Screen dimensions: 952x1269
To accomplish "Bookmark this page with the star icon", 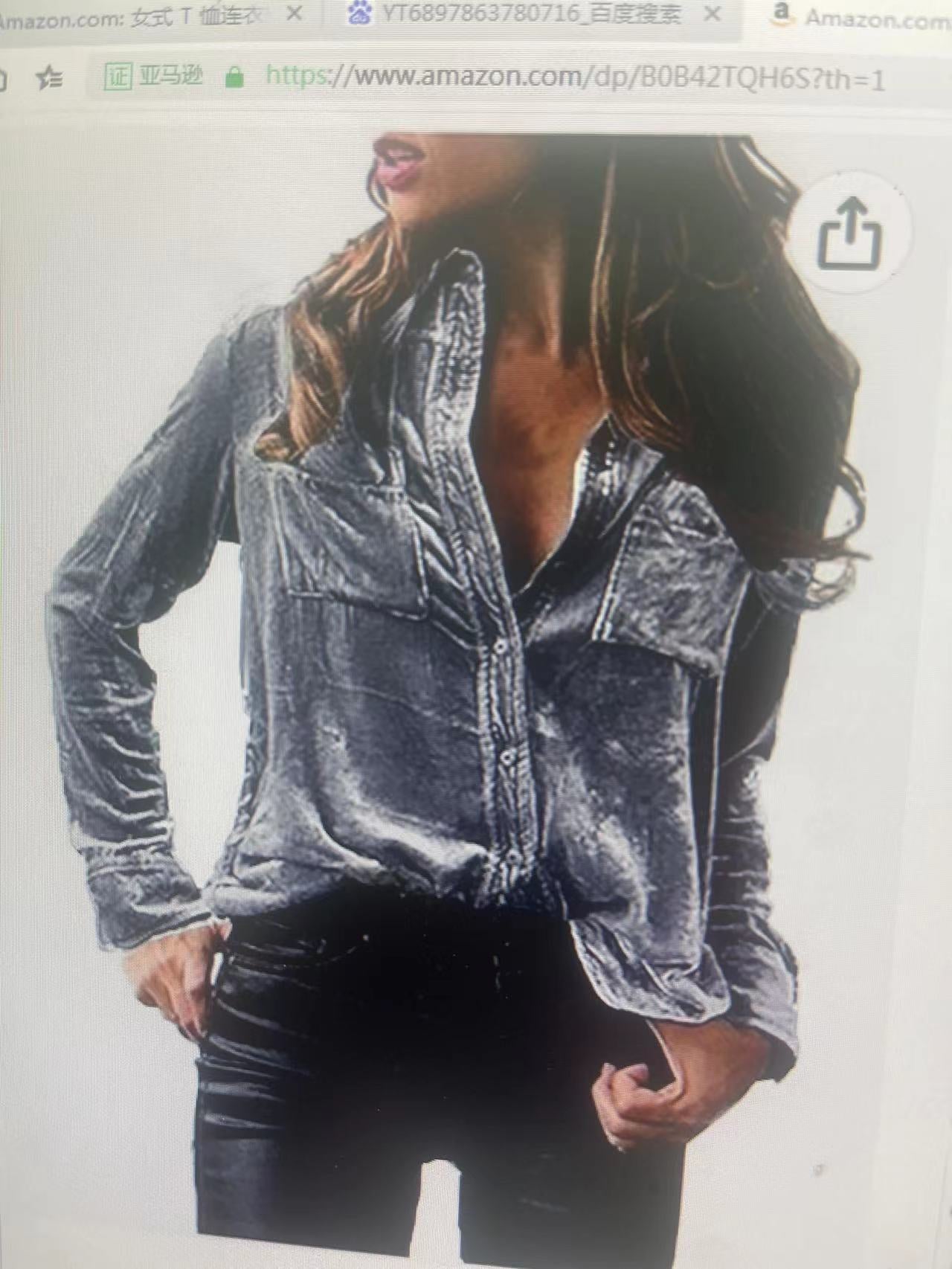I will tap(51, 77).
